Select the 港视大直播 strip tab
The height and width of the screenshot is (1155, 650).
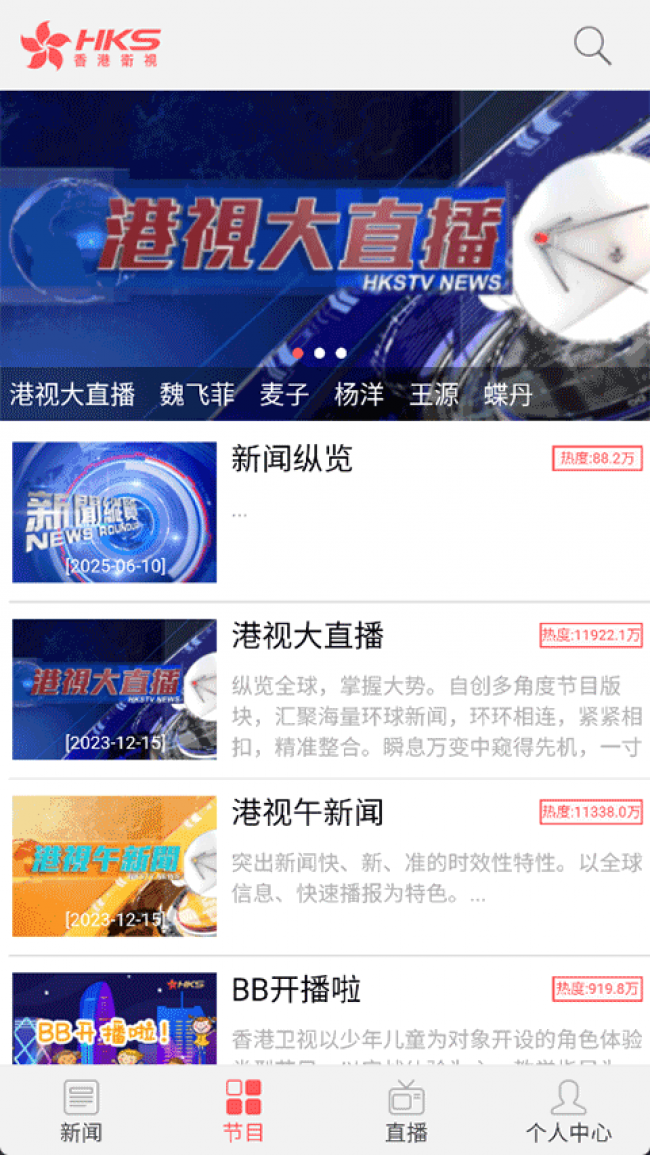coord(72,395)
